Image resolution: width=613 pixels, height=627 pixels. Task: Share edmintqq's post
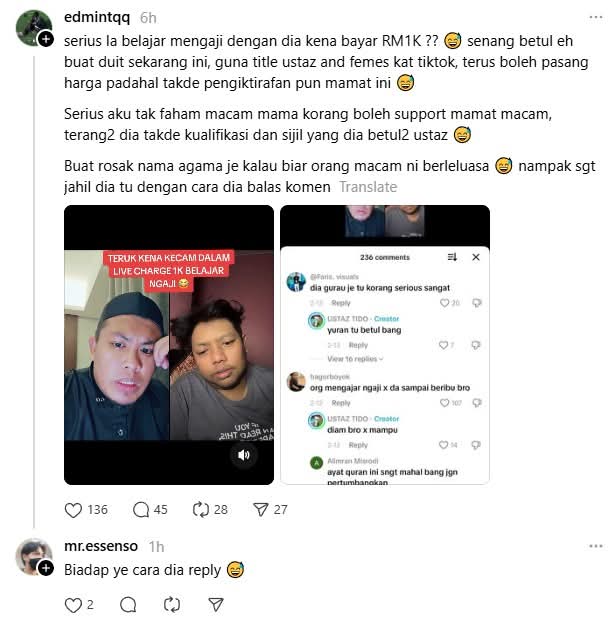tap(260, 509)
